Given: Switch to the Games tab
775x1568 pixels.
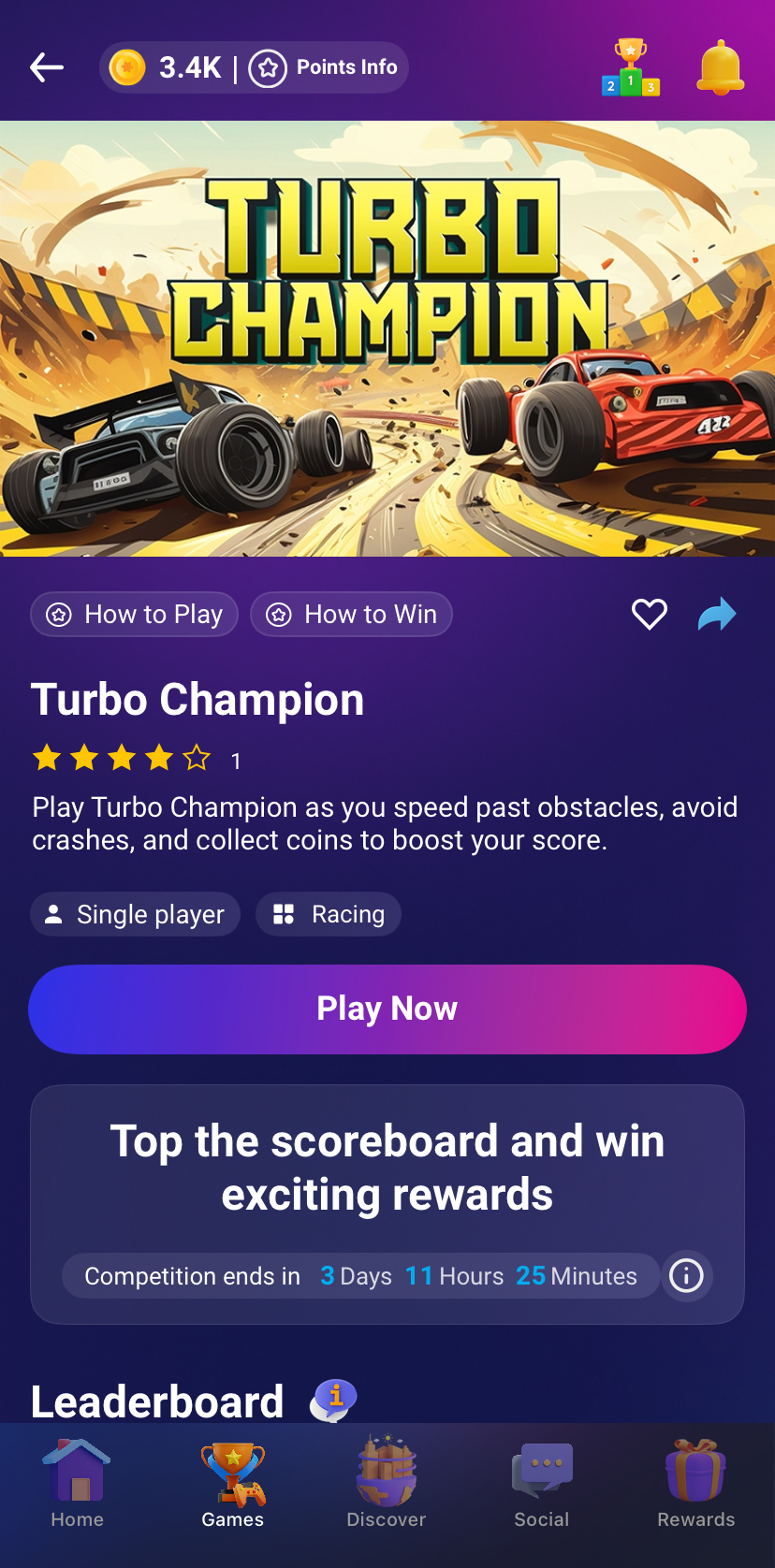Looking at the screenshot, I should 233,1484.
